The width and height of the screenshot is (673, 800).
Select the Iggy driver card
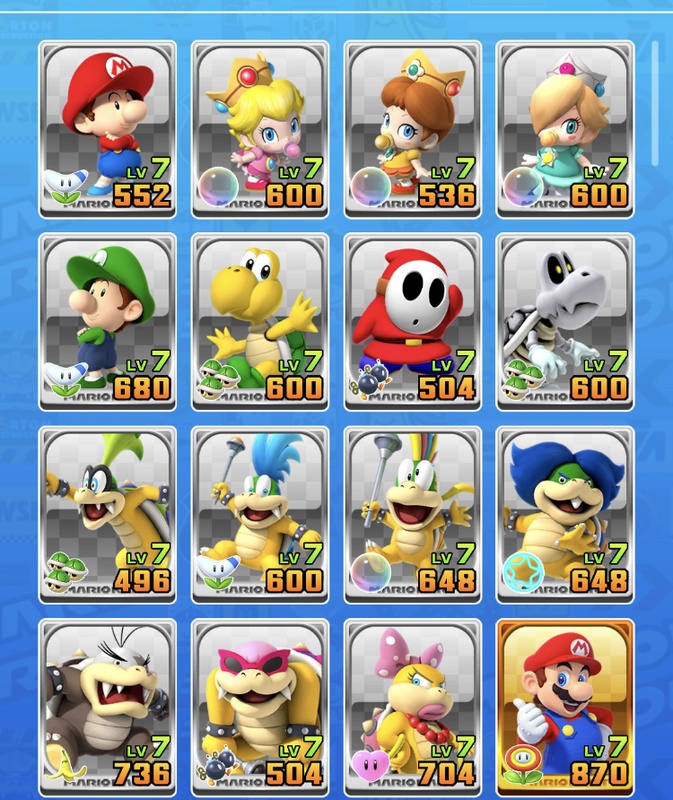[x=108, y=515]
